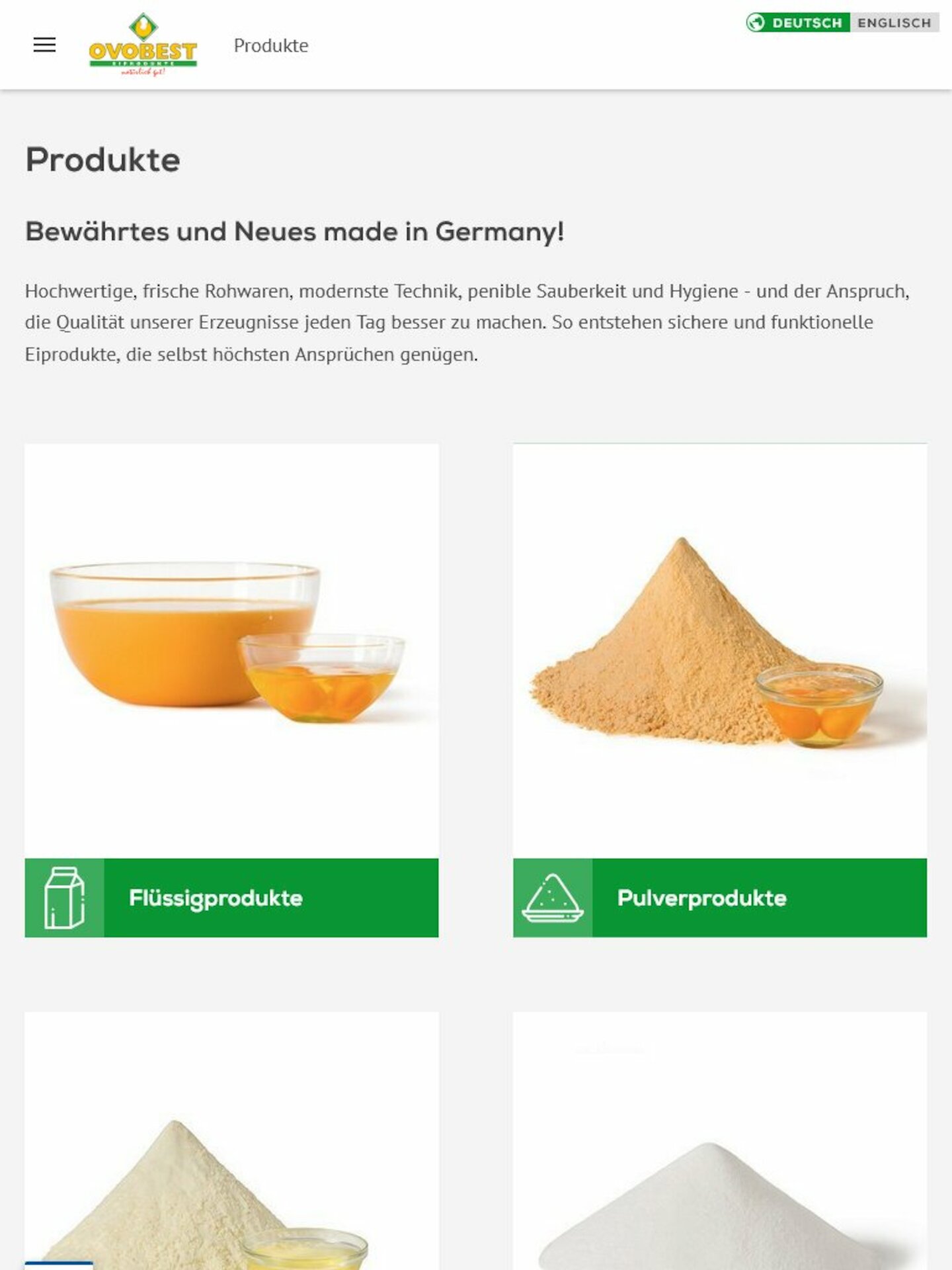Click the Produkte breadcrumb in the header
The image size is (952, 1270).
[x=271, y=46]
